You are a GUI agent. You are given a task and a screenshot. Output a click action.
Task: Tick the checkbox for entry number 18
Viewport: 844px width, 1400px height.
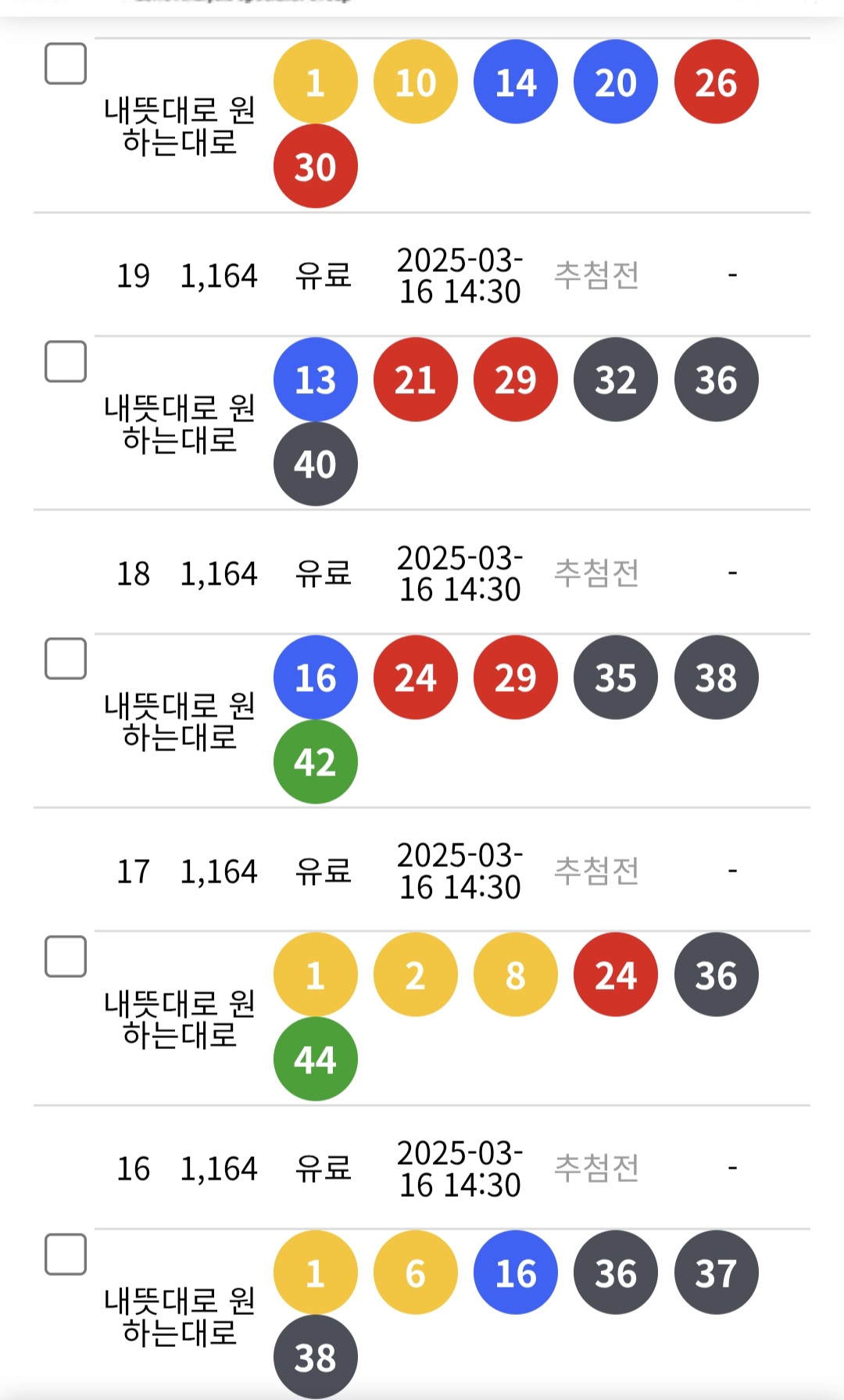click(x=66, y=658)
